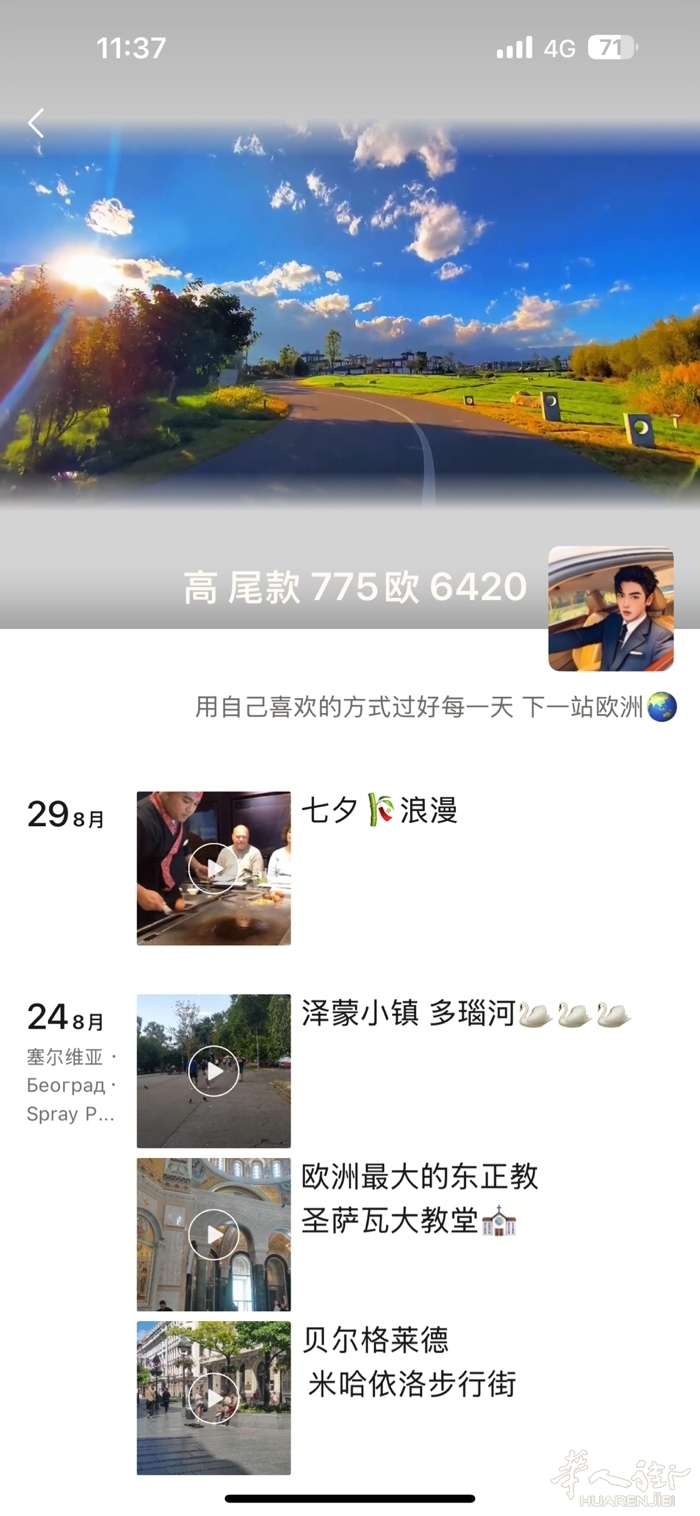Play the 泽蒙小镇 多瑙河 video
The height and width of the screenshot is (1516, 700).
pyautogui.click(x=214, y=1071)
